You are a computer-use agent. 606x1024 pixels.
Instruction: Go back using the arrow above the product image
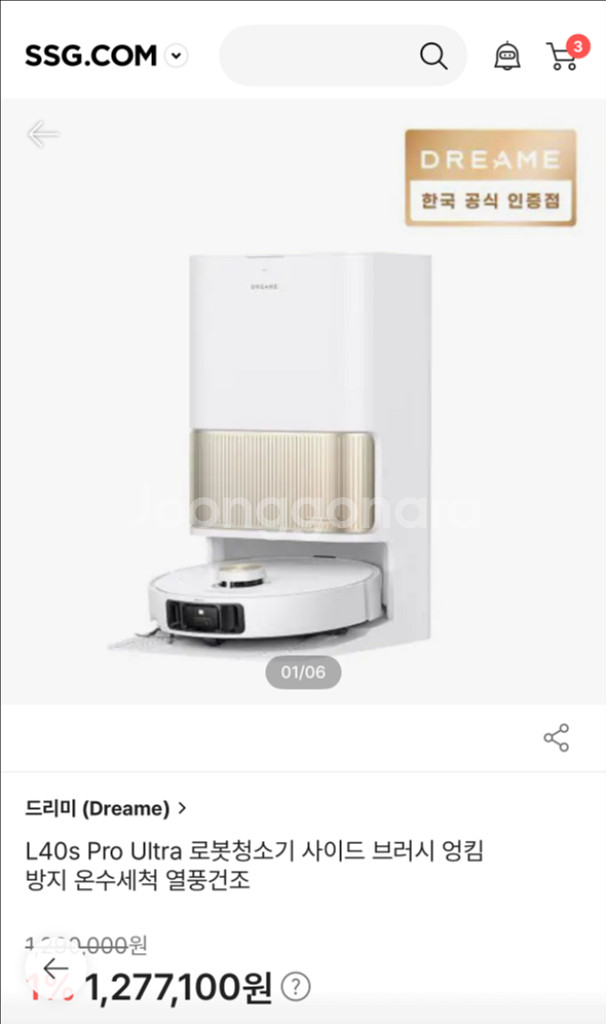click(43, 134)
